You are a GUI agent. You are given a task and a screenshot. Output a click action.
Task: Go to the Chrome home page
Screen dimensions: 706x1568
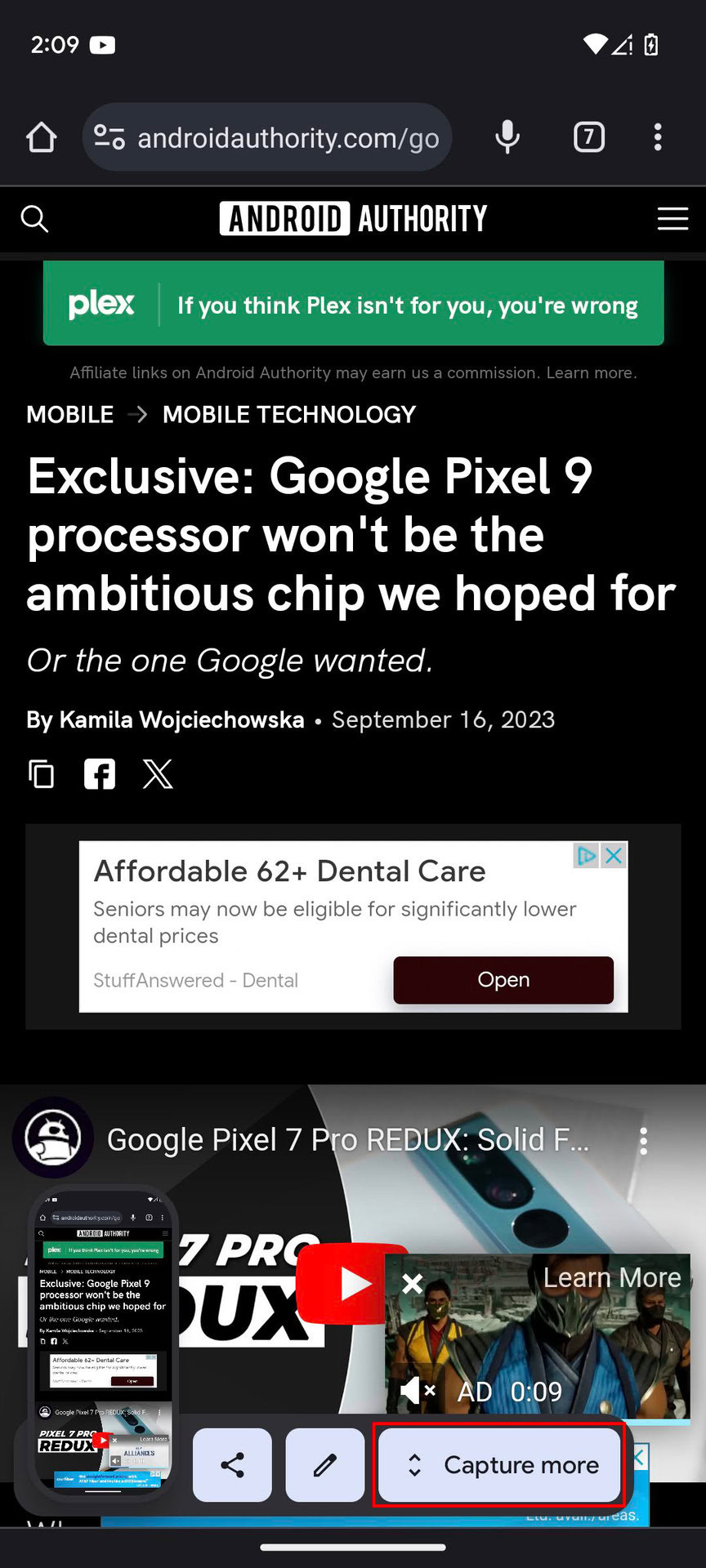pyautogui.click(x=41, y=137)
